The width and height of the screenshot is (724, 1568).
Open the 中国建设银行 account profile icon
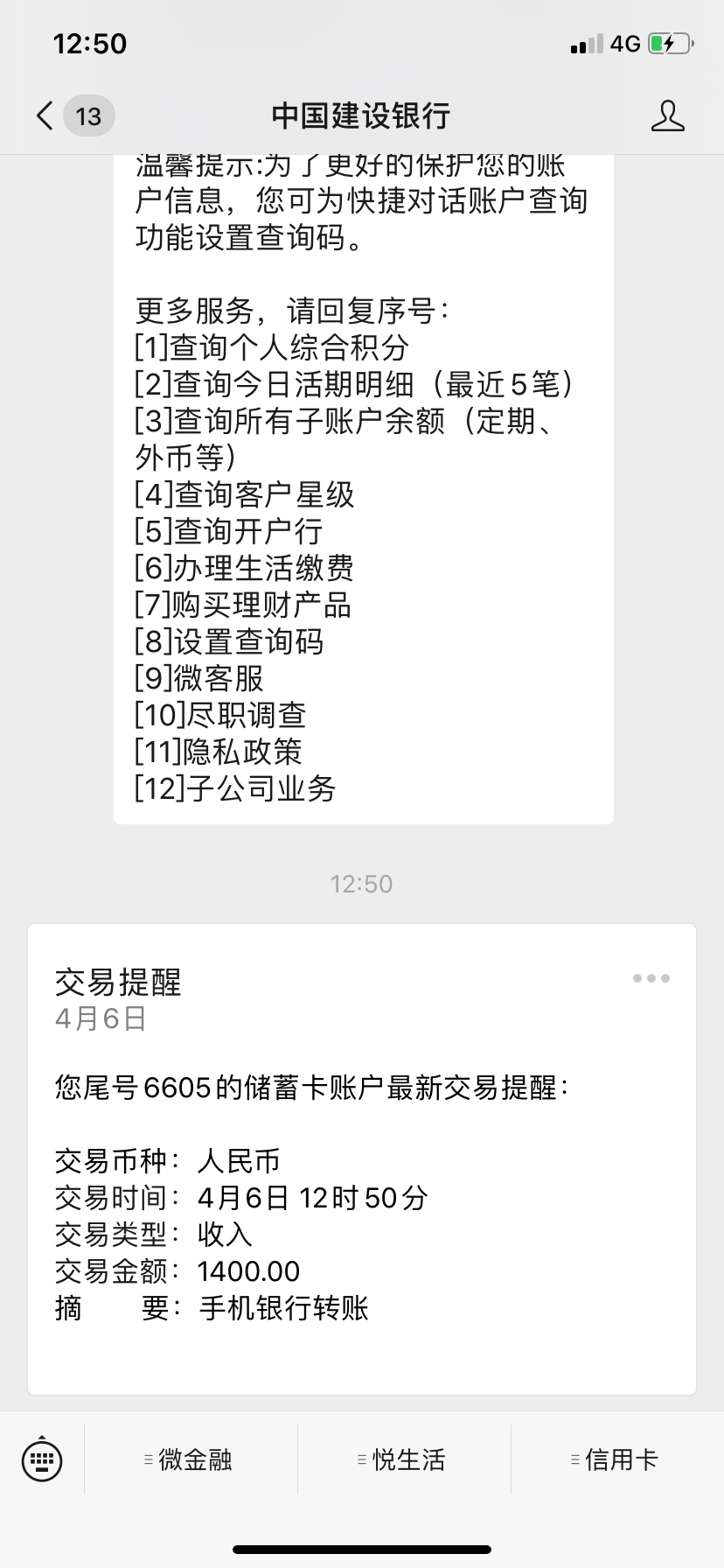click(667, 115)
